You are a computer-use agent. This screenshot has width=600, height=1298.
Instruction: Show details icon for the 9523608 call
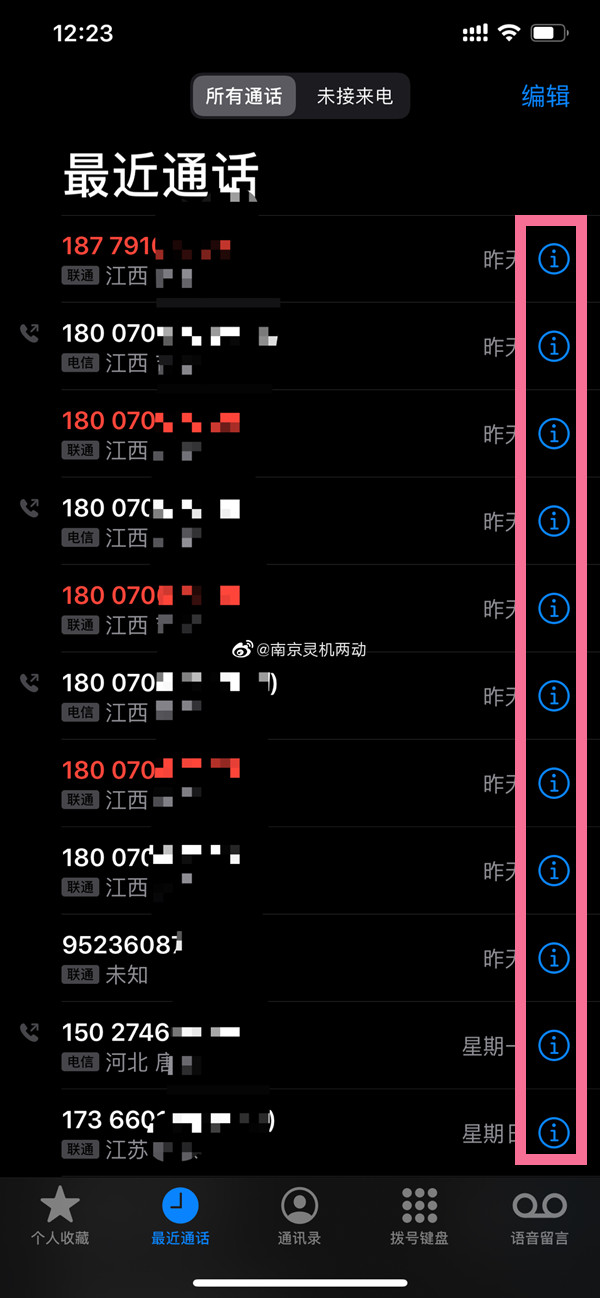553,958
